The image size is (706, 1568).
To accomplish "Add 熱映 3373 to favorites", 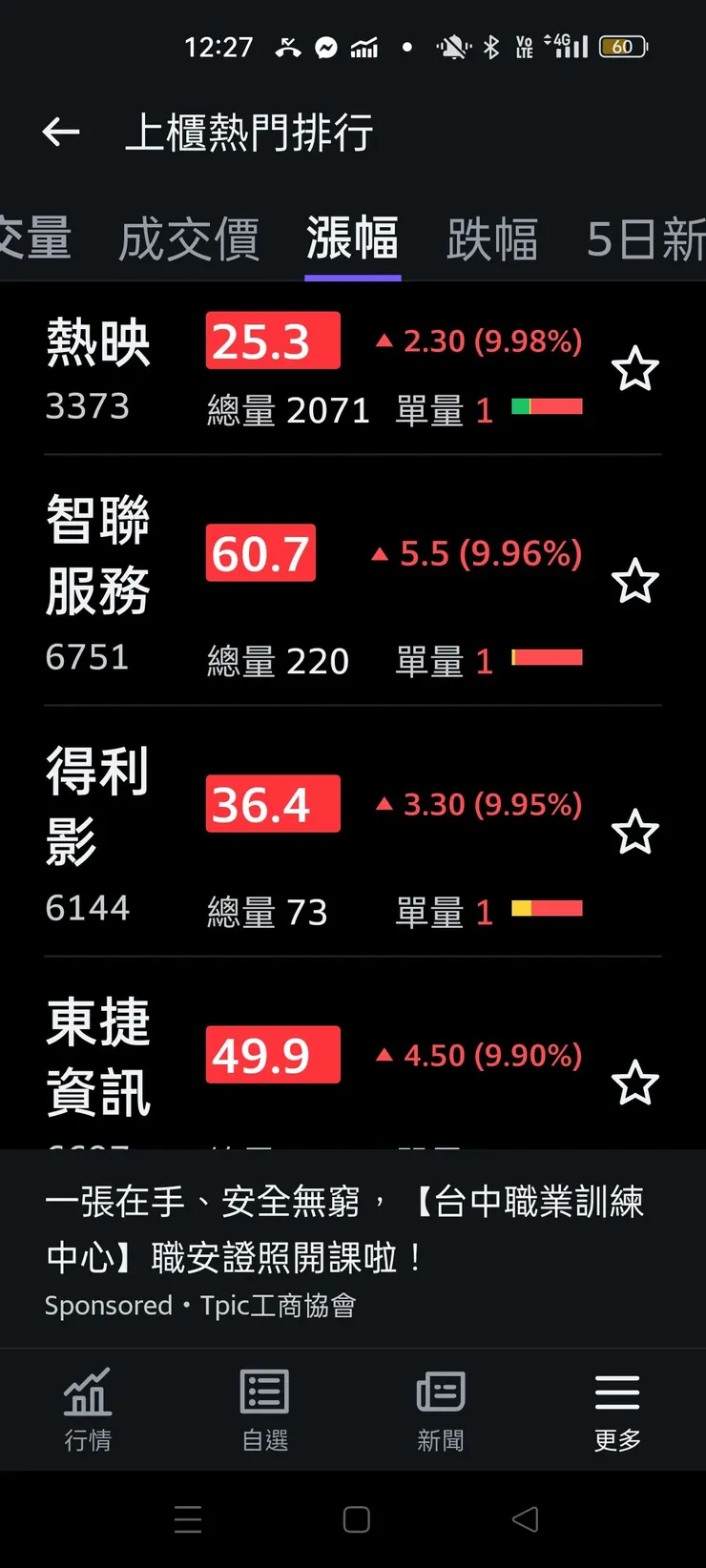I will [634, 369].
